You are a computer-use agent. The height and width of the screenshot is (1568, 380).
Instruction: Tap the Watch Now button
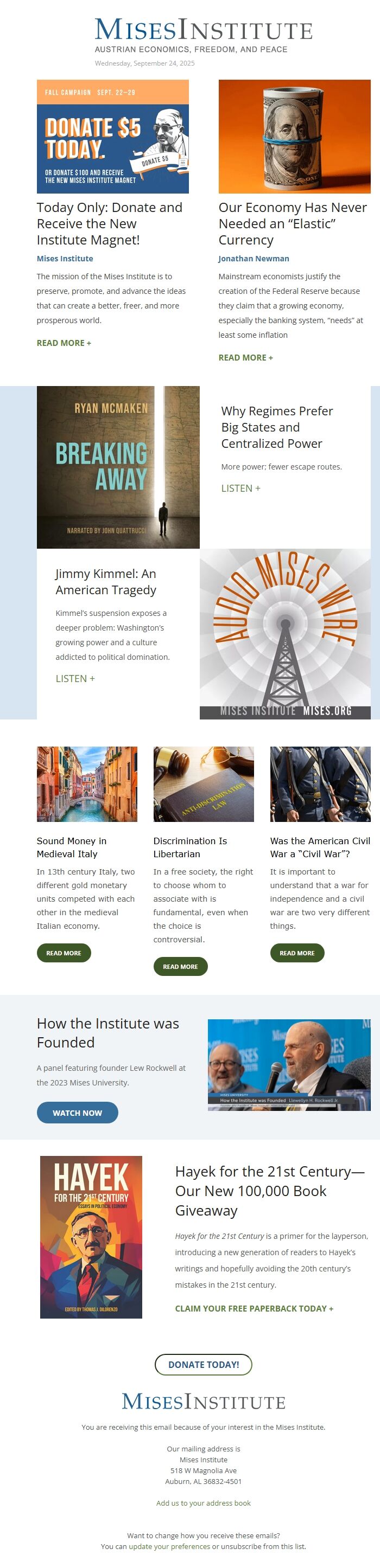coord(77,1112)
